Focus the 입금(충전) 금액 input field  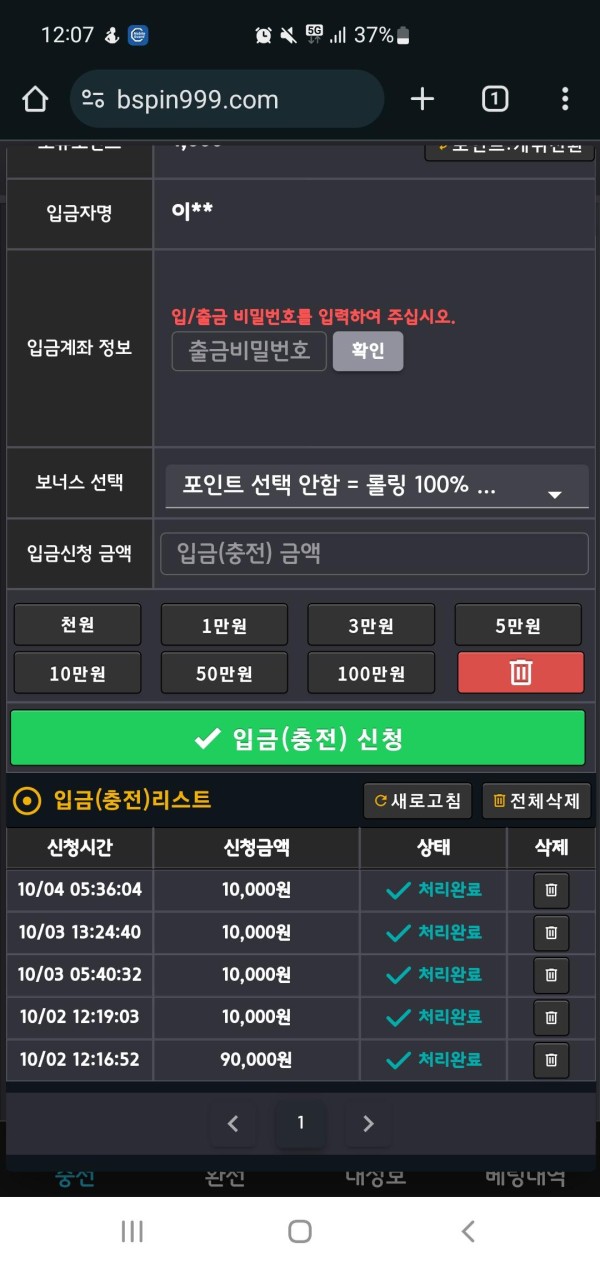(x=374, y=554)
